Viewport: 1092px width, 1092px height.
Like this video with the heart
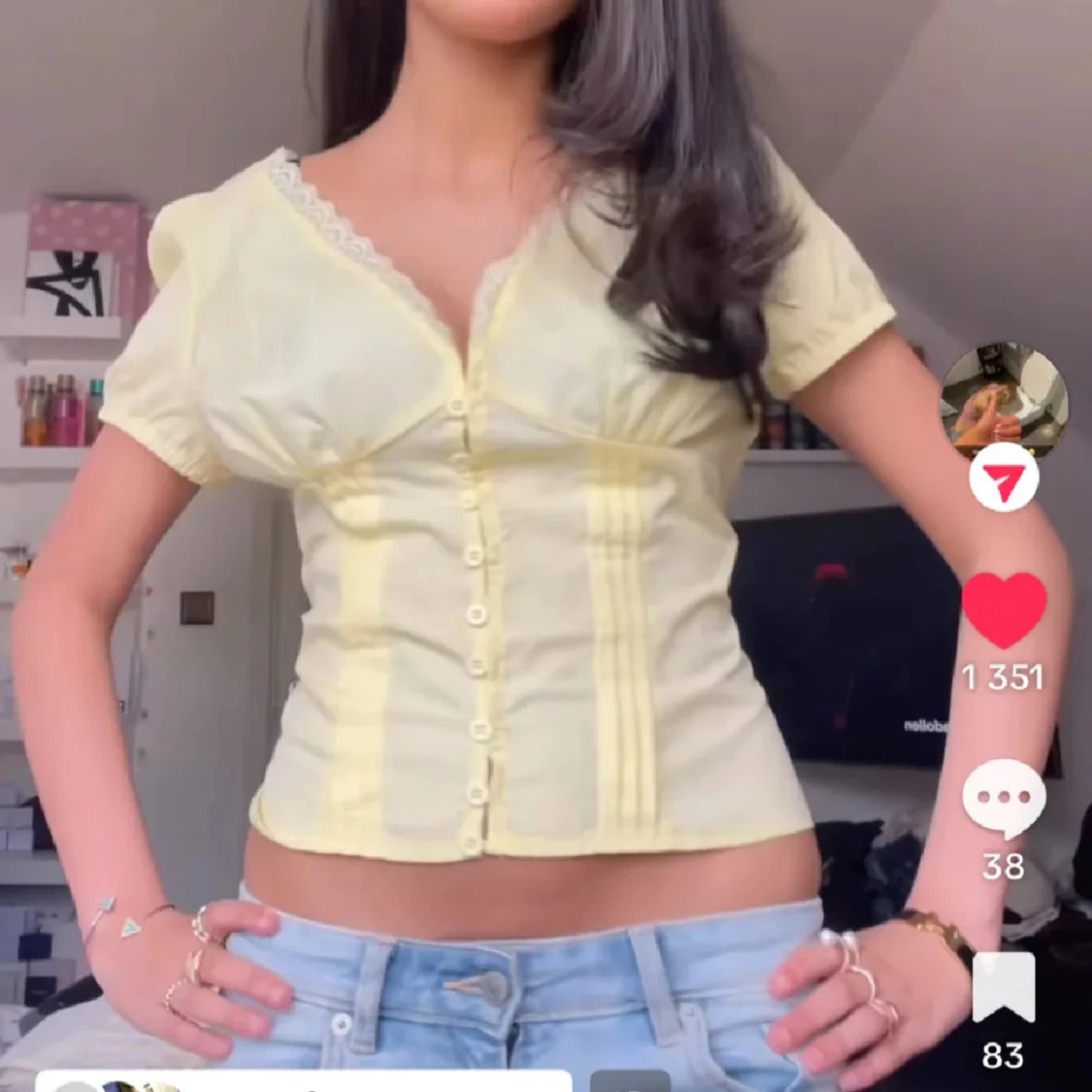[x=1004, y=610]
